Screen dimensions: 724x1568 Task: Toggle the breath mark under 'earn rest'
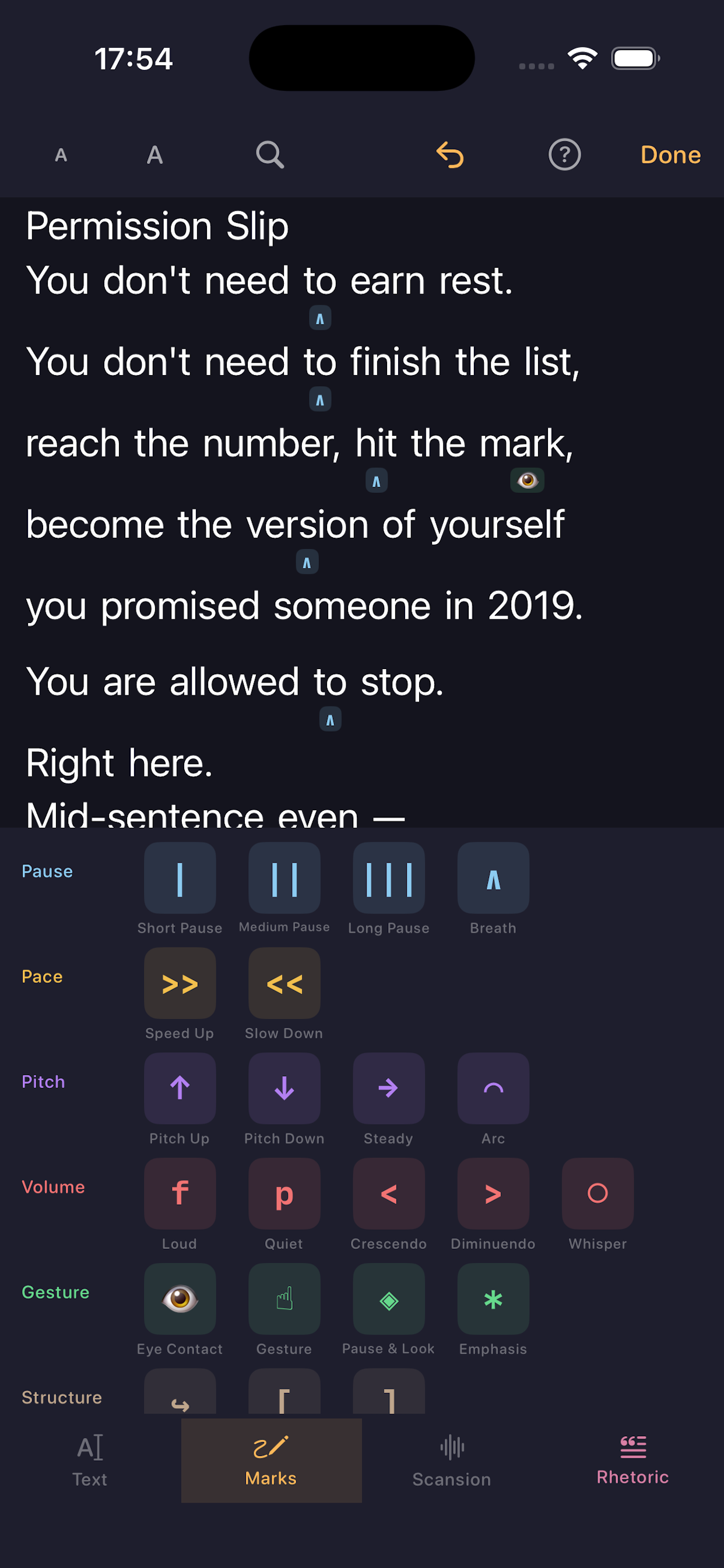coord(319,317)
